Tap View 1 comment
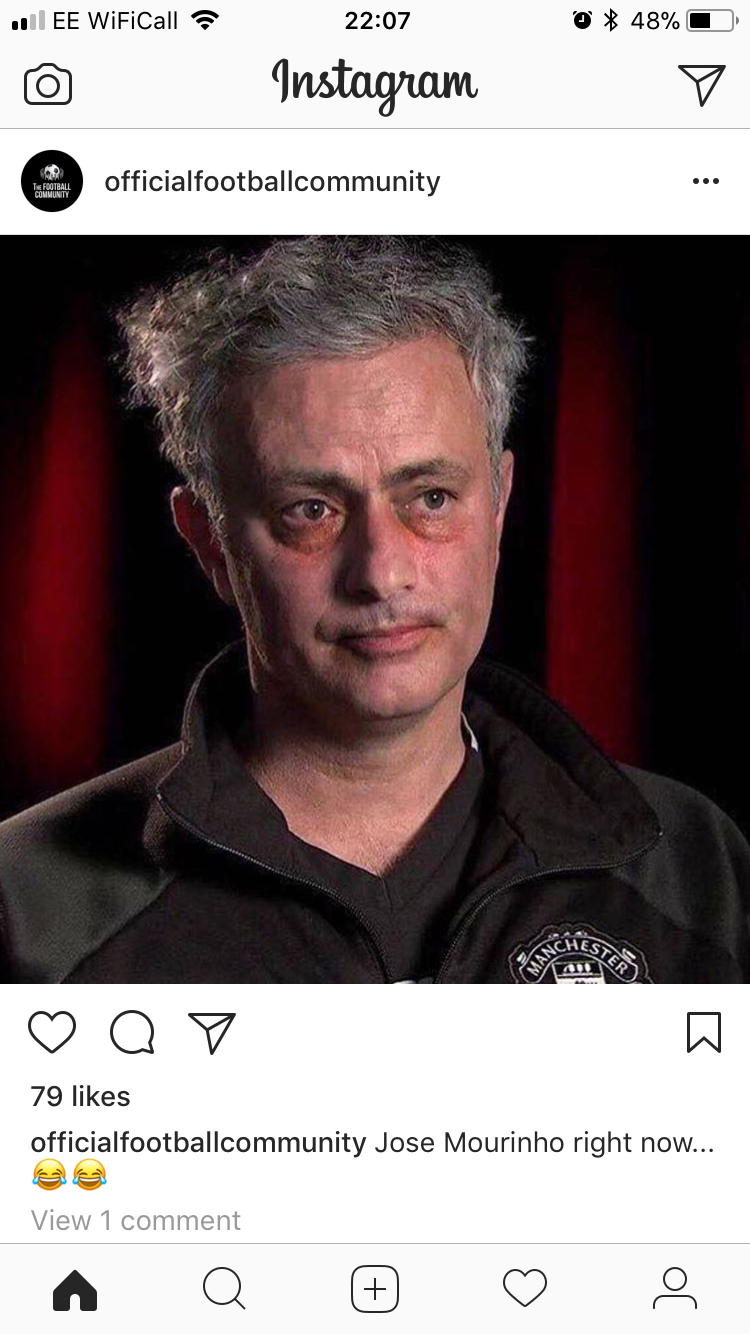 point(135,1220)
